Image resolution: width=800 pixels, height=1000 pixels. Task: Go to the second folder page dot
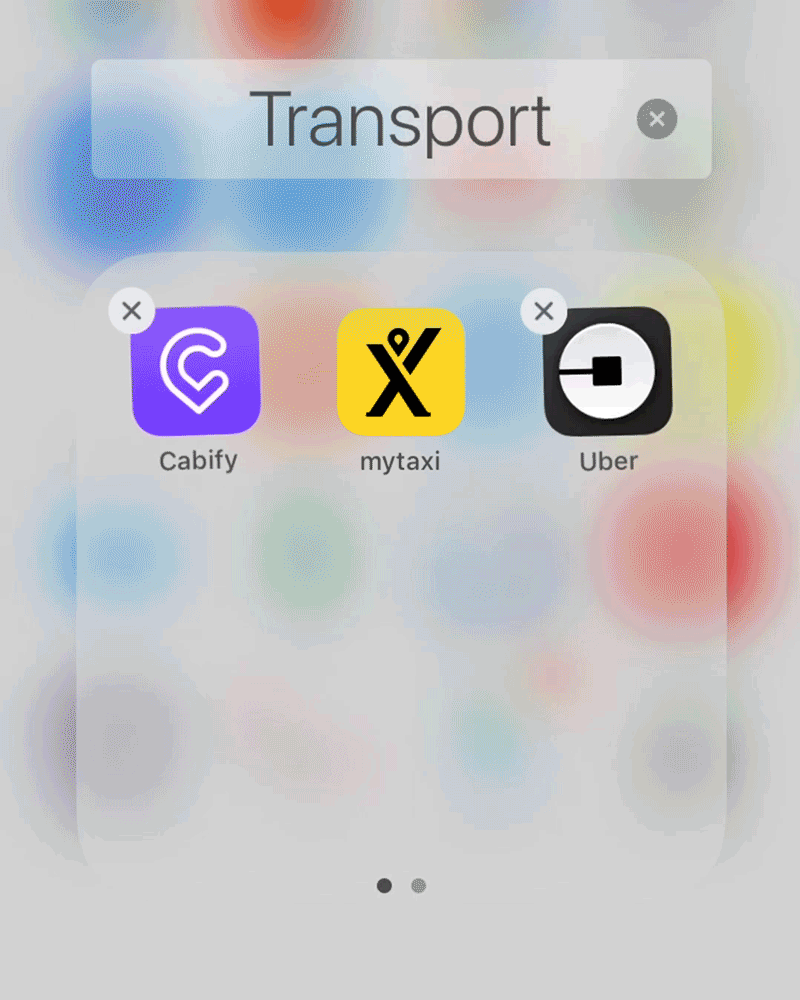[418, 885]
